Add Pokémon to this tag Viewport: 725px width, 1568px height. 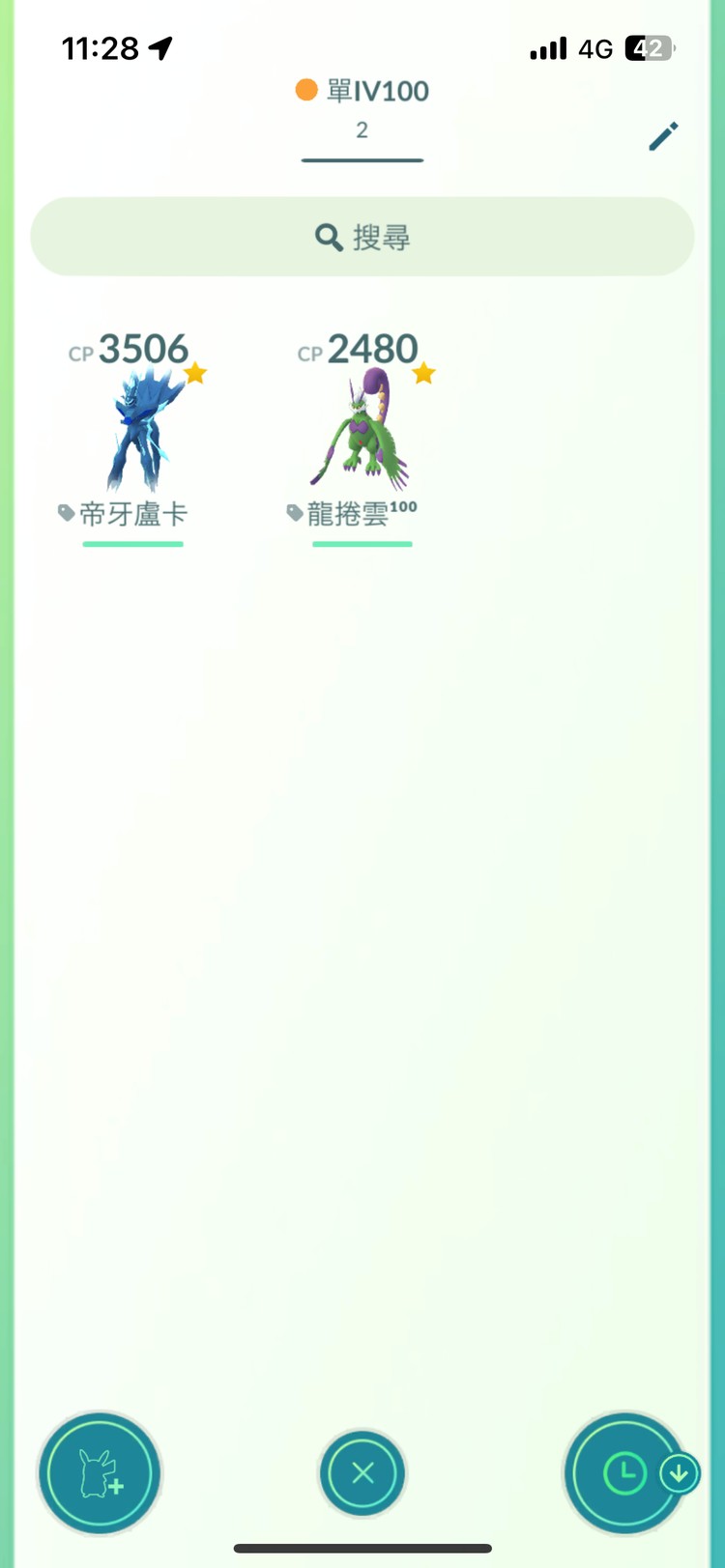(x=100, y=1472)
